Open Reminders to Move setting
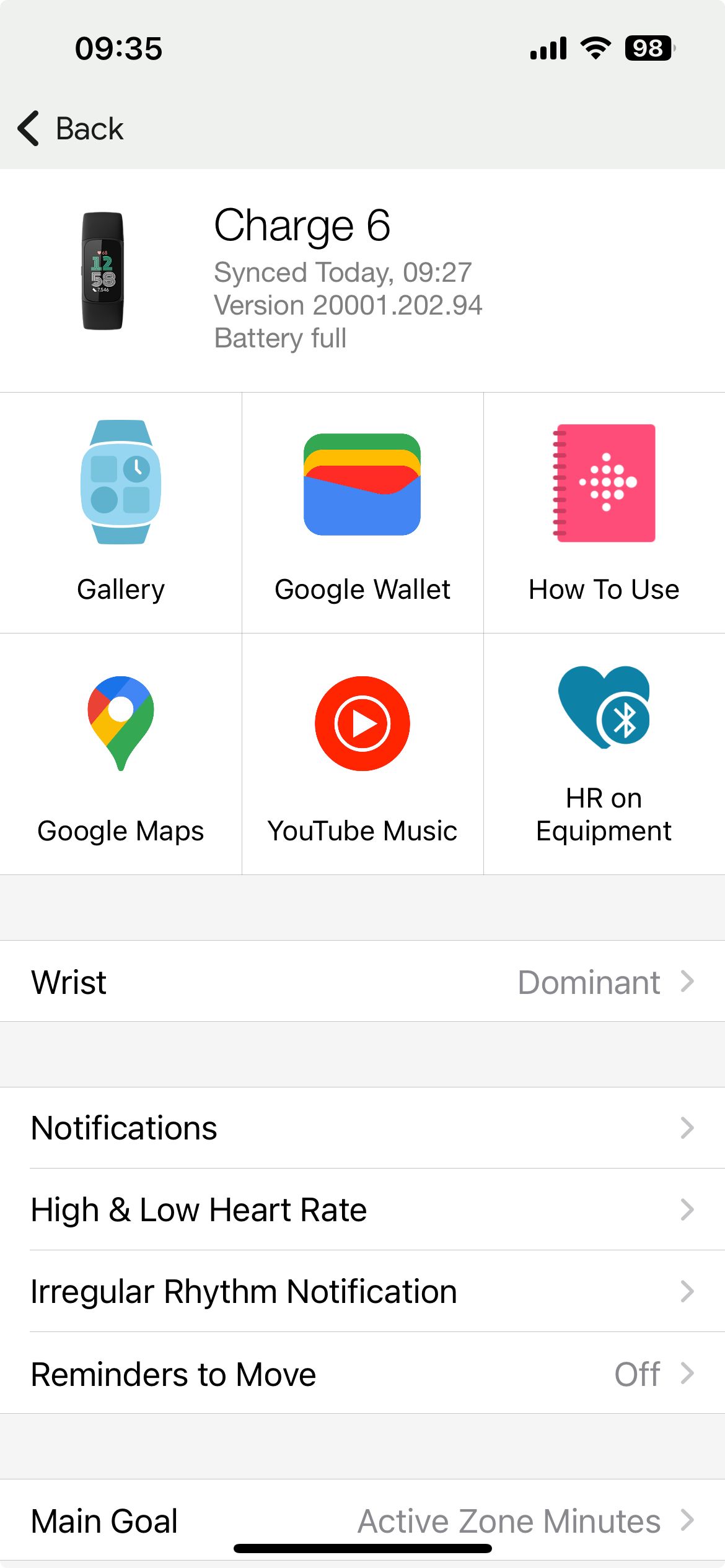Image resolution: width=725 pixels, height=1568 pixels. coord(362,1374)
